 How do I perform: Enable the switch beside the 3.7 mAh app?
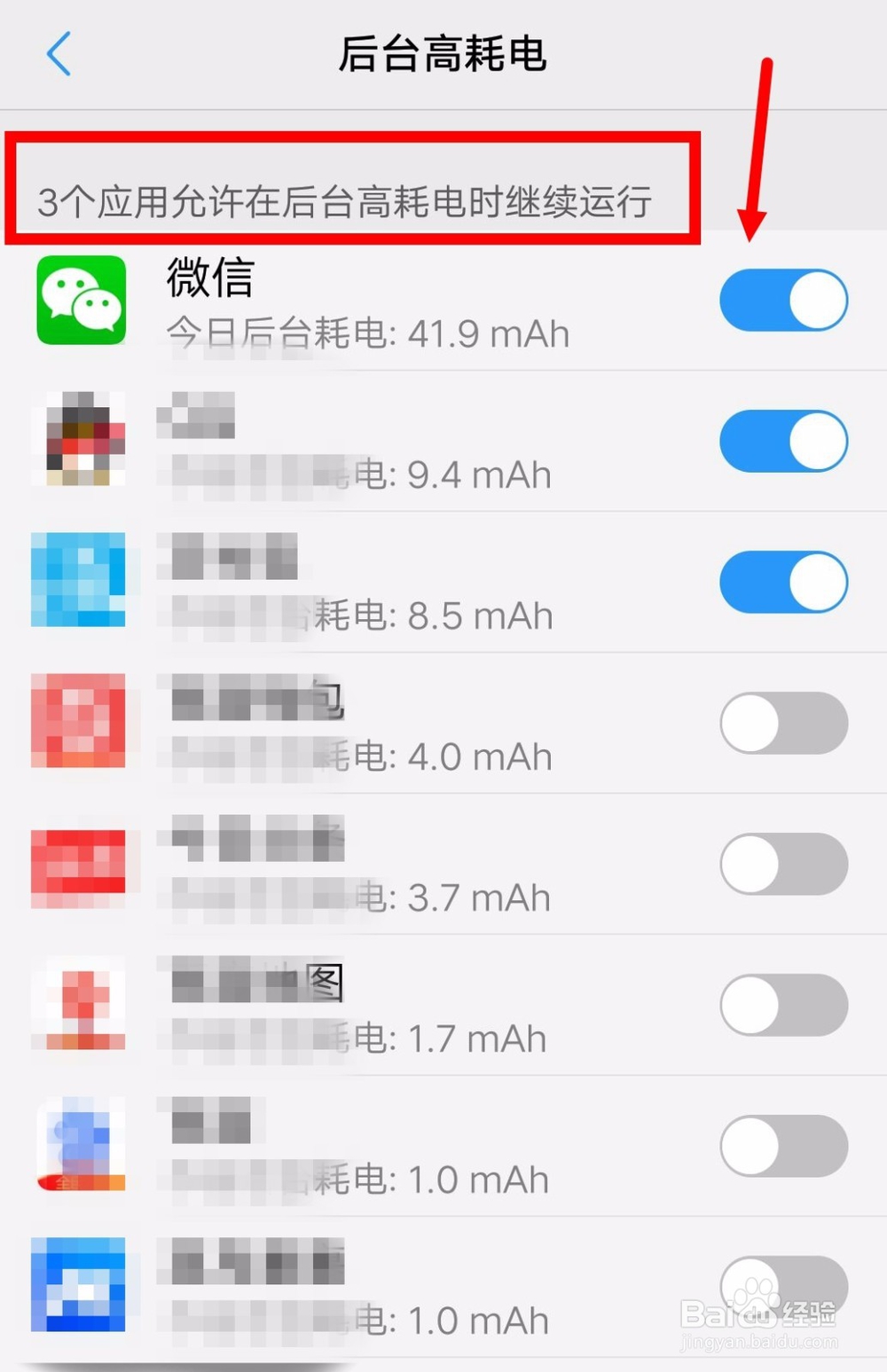coord(783,865)
